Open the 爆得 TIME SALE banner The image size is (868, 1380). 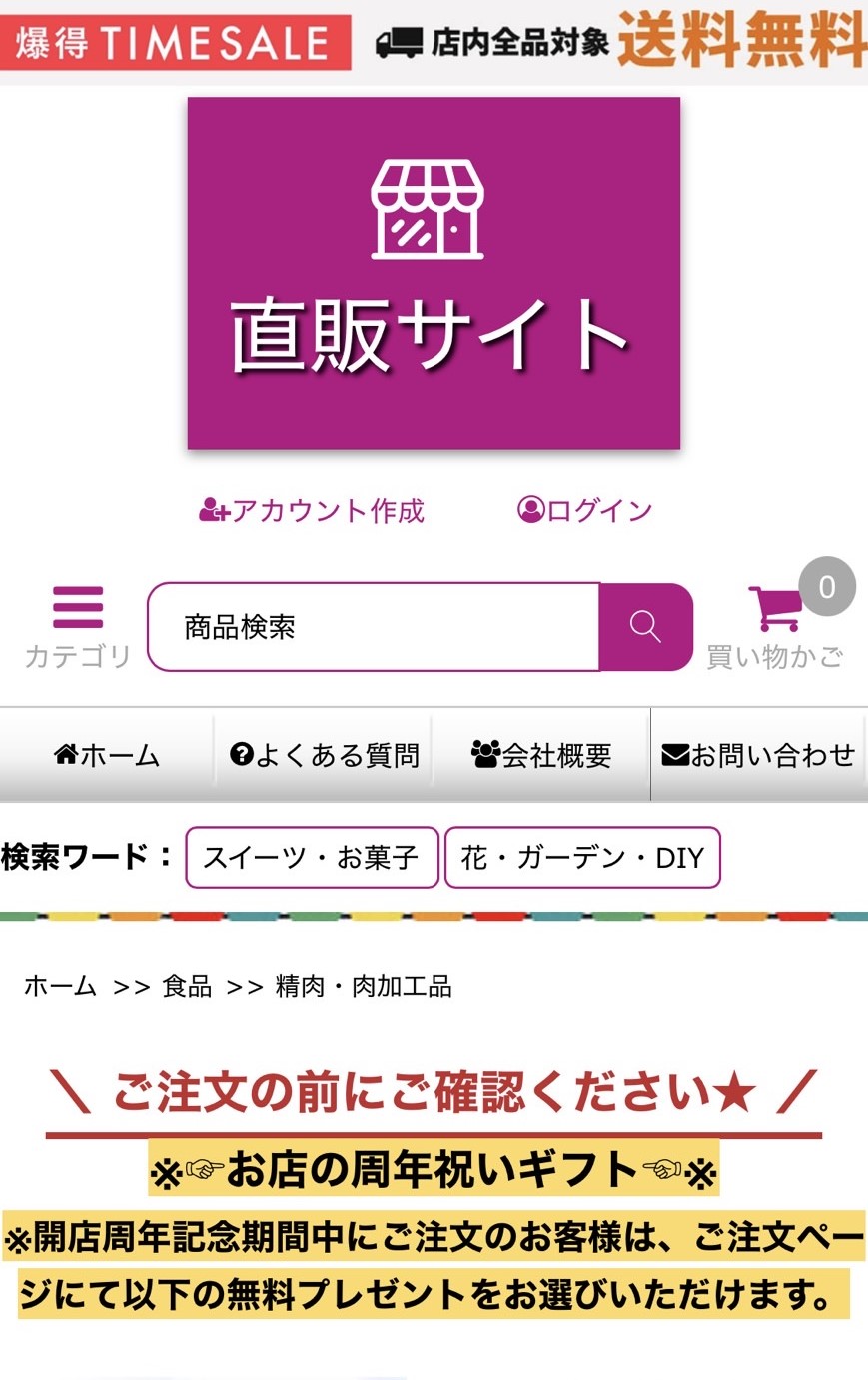click(x=176, y=43)
